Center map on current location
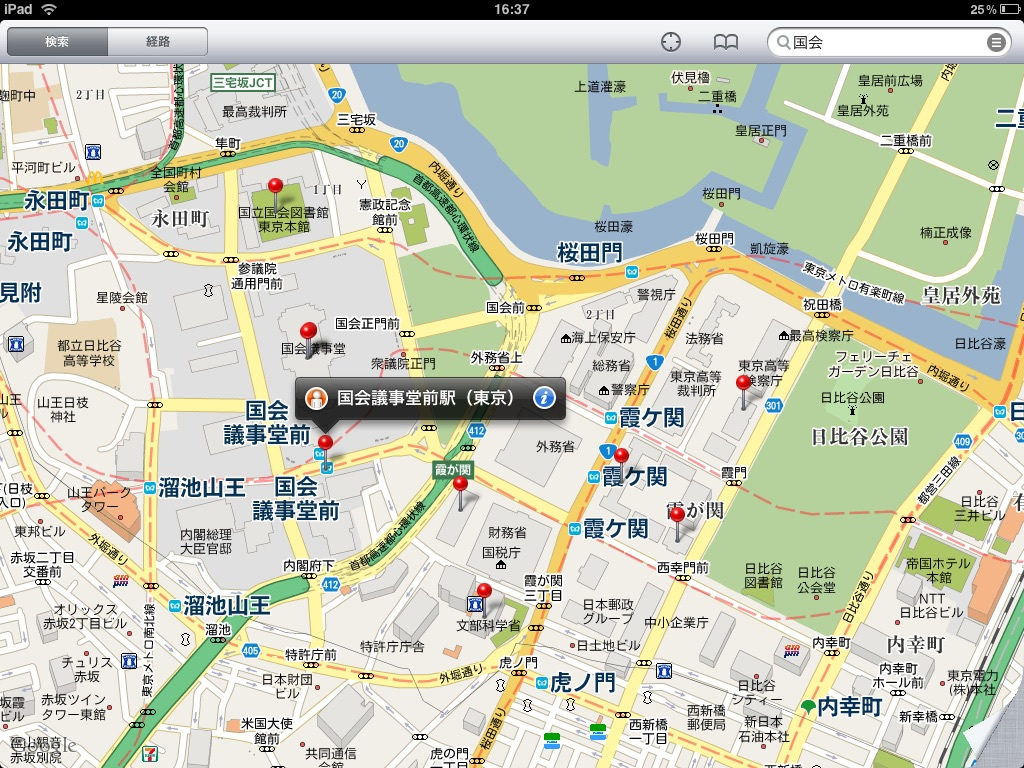The width and height of the screenshot is (1024, 768). [x=671, y=42]
